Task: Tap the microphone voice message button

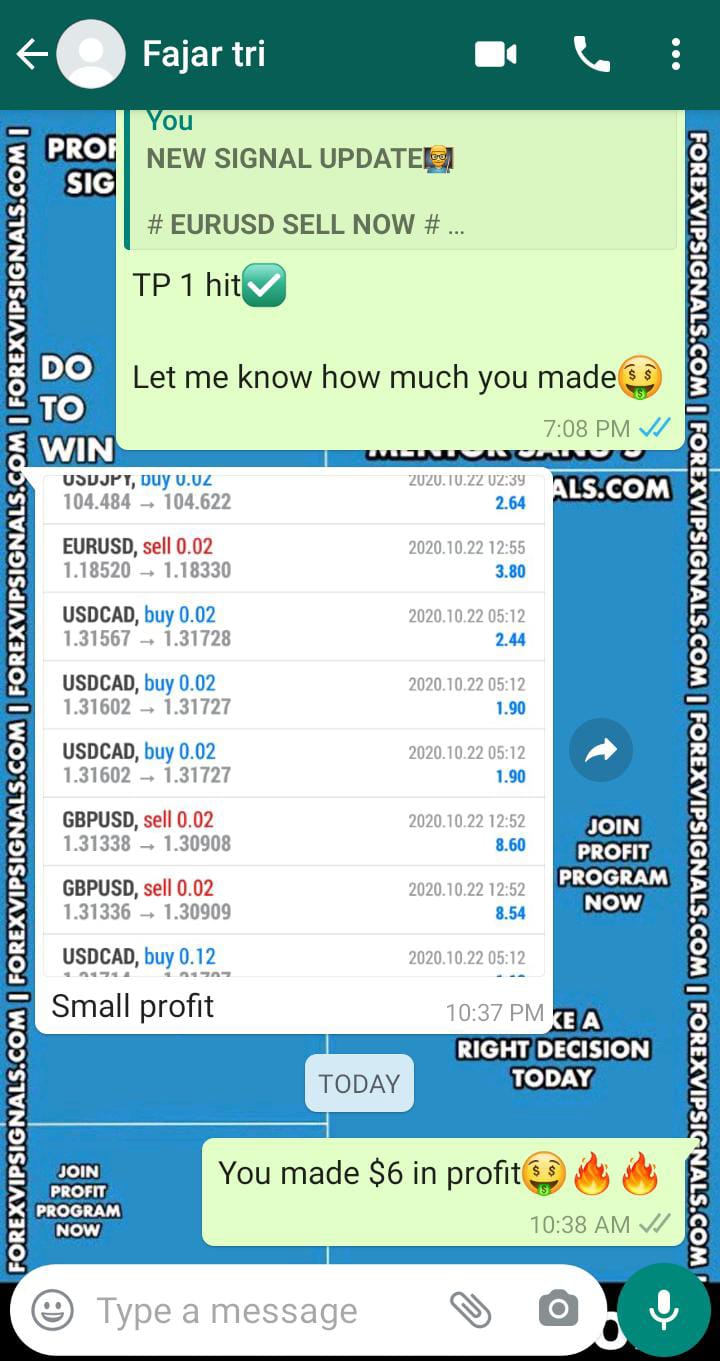Action: click(663, 1310)
